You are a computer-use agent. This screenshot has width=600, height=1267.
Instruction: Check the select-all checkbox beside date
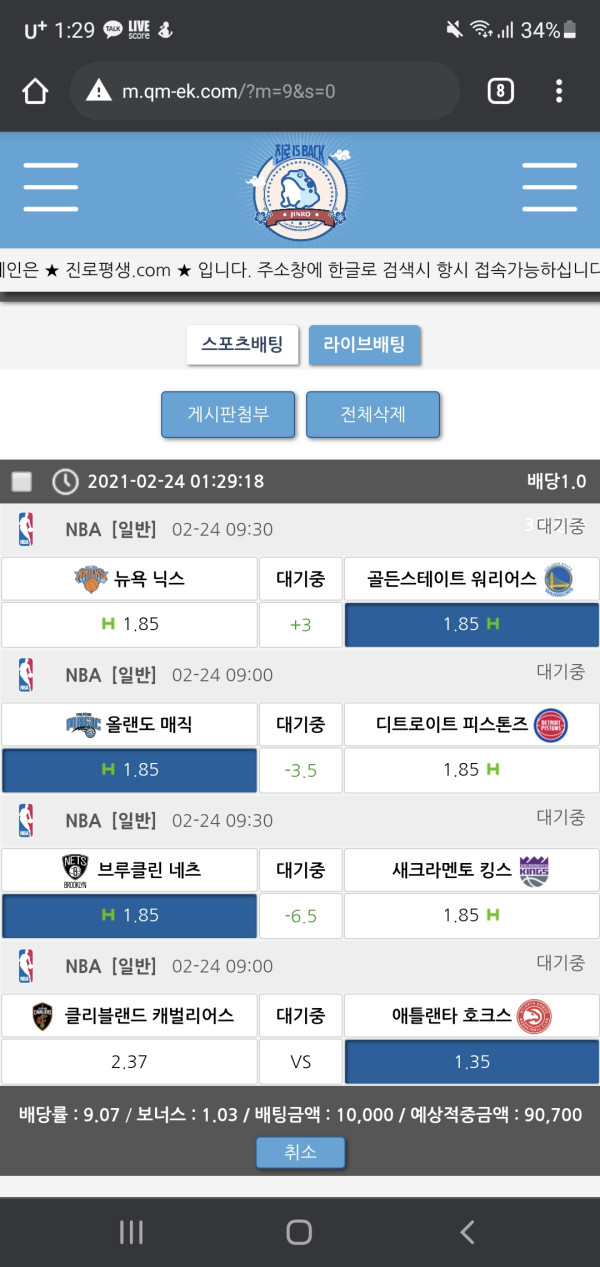tap(21, 482)
